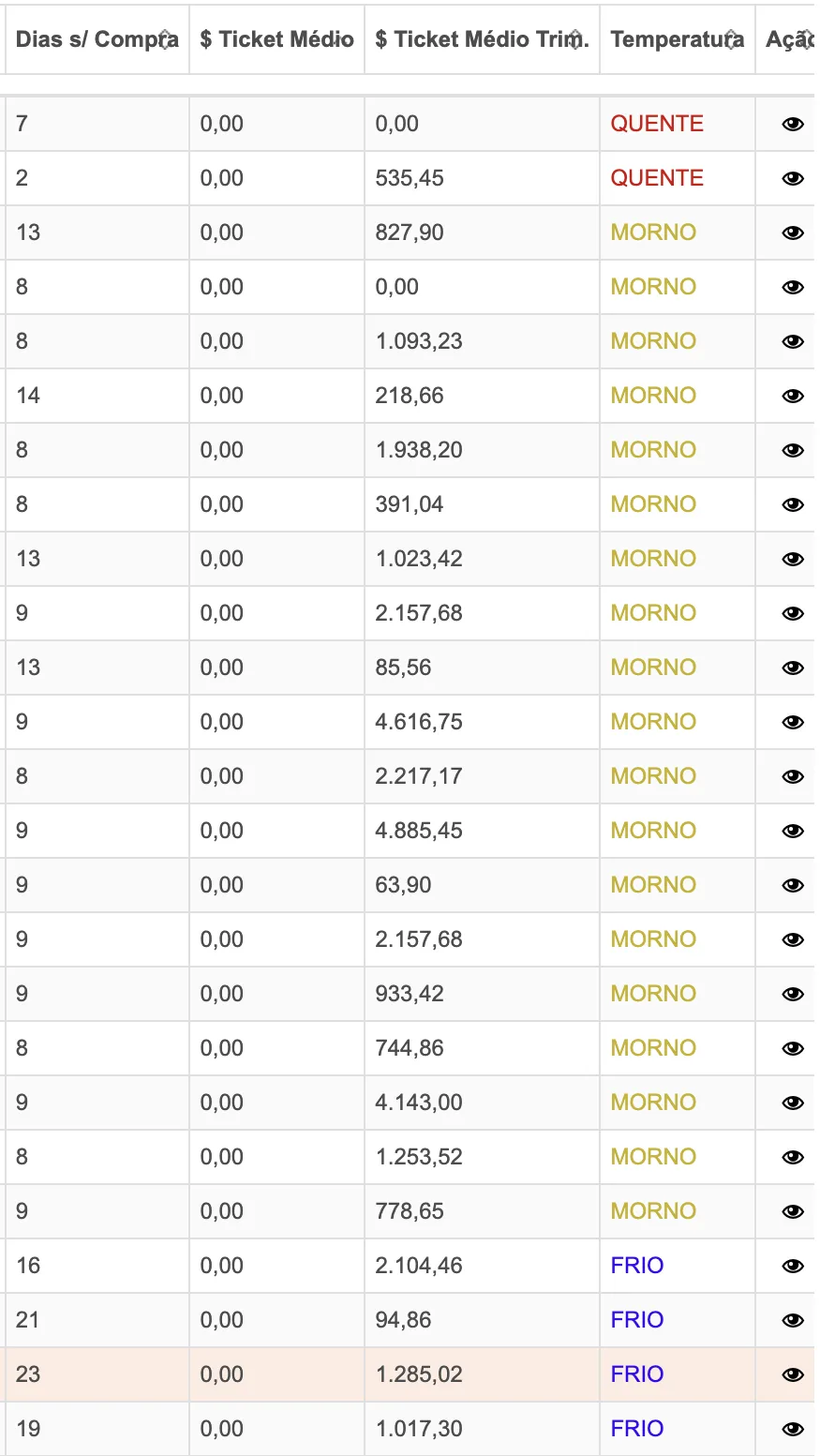Open the 4.143,00 row's eye action
This screenshot has width=820, height=1456.
(x=793, y=1103)
